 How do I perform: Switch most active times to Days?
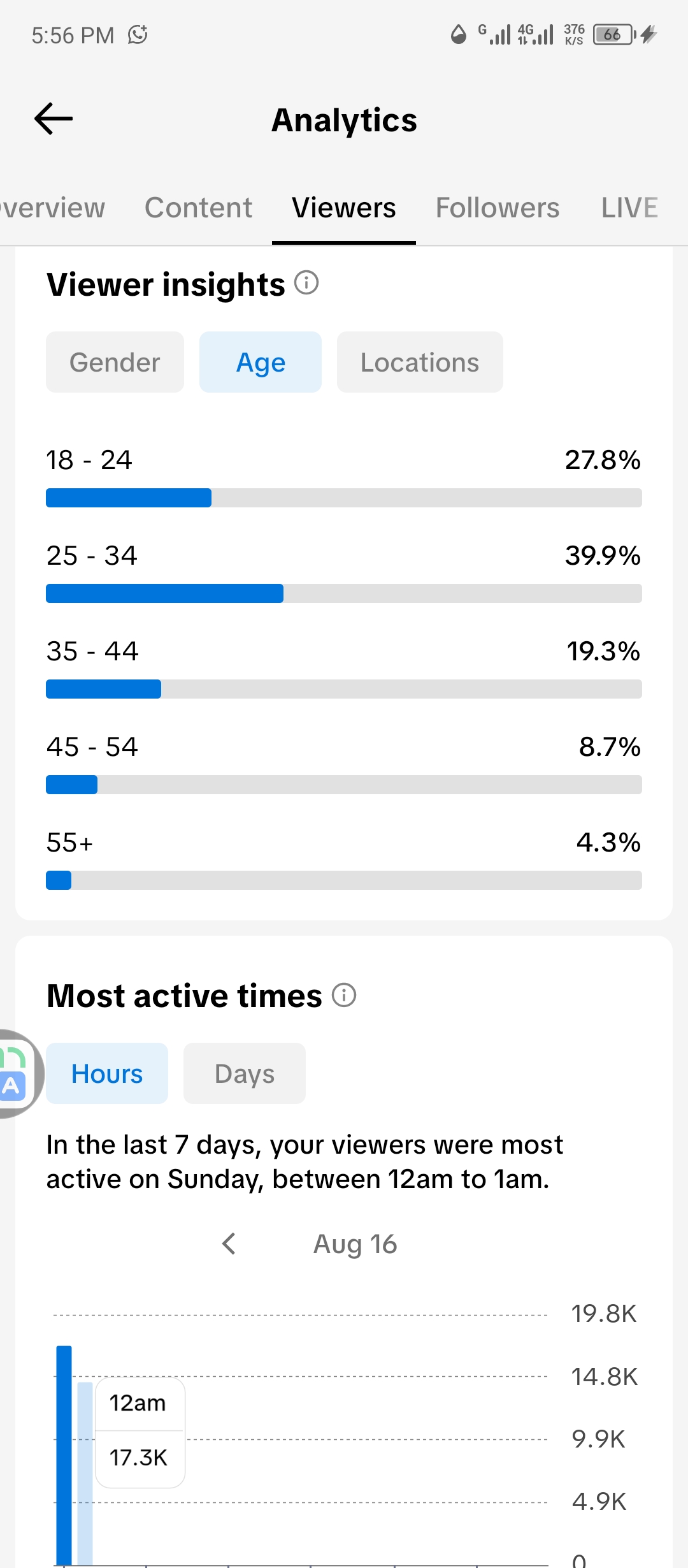click(x=245, y=1073)
